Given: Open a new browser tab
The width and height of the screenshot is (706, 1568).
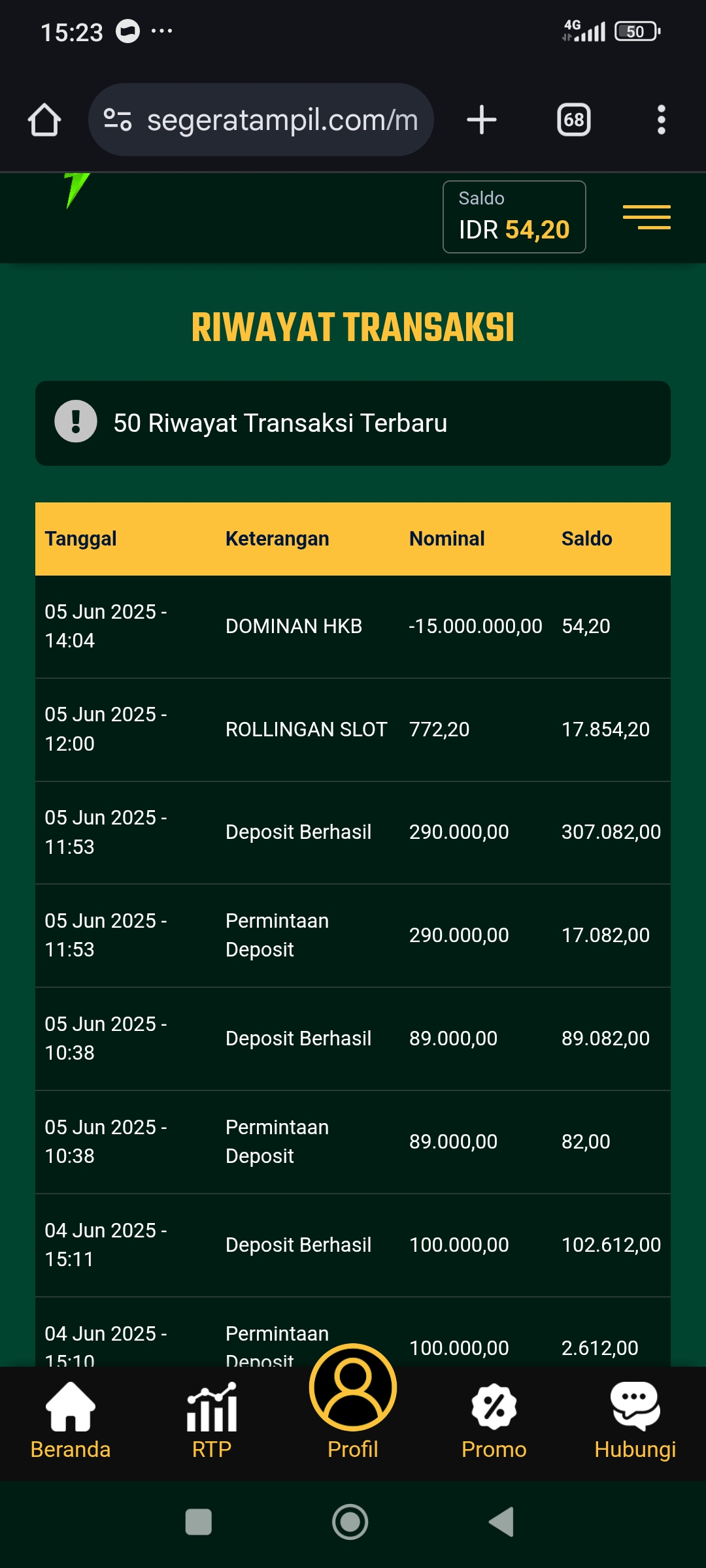Looking at the screenshot, I should (482, 120).
